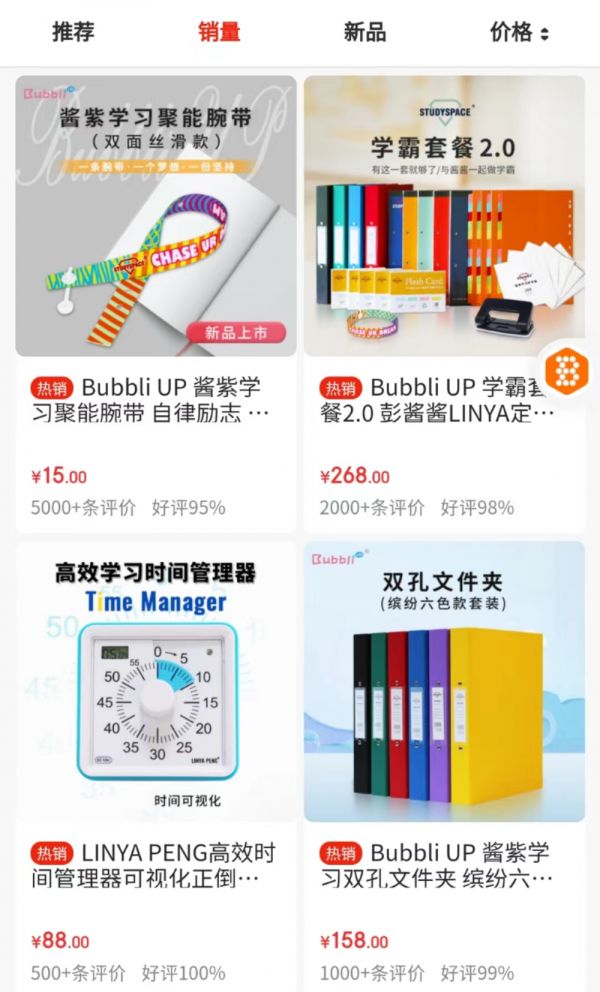
Task: Show 新品 new arrivals tab
Action: click(x=364, y=32)
